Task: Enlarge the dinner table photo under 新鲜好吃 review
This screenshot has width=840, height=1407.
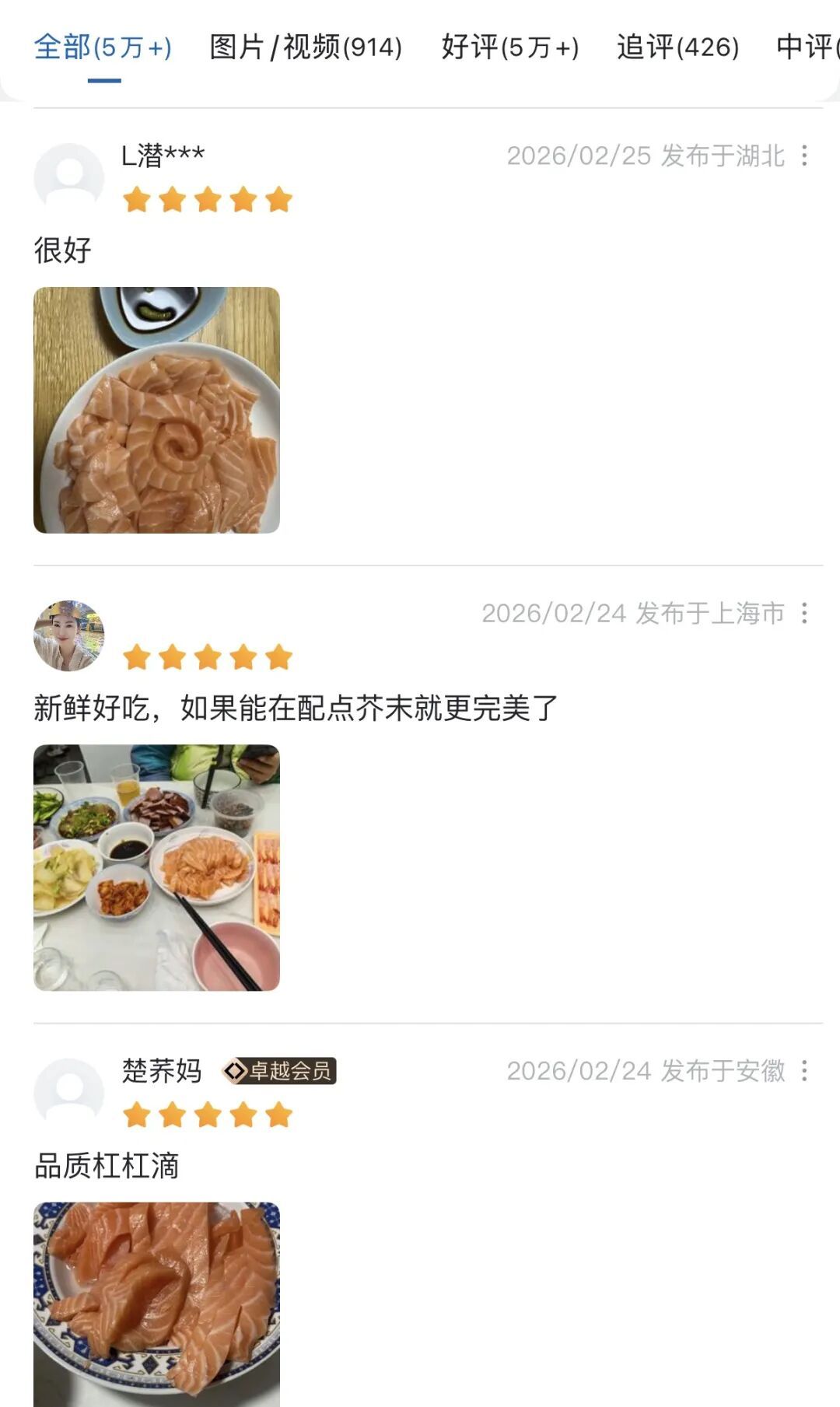Action: [x=156, y=867]
